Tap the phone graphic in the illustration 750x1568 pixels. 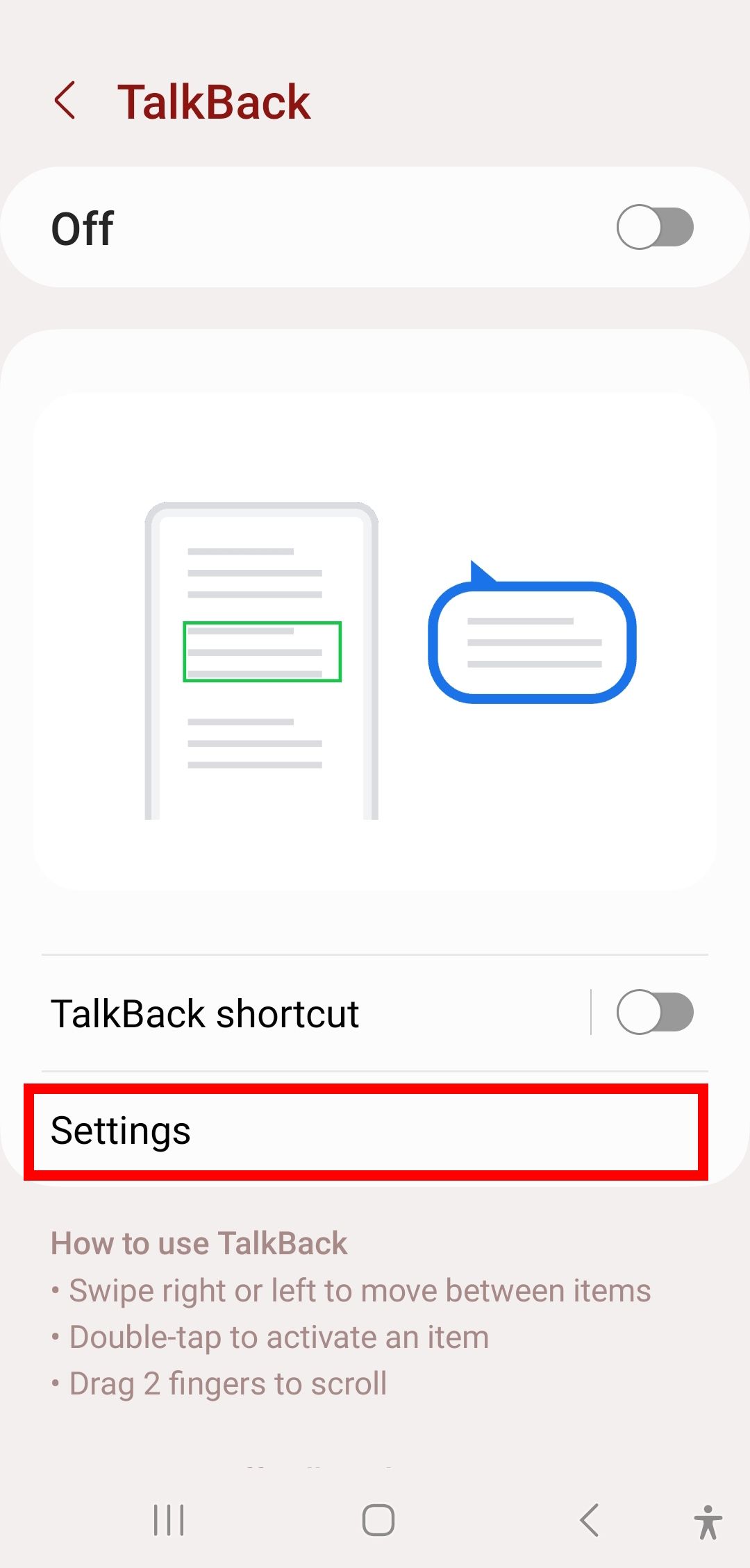pos(260,659)
